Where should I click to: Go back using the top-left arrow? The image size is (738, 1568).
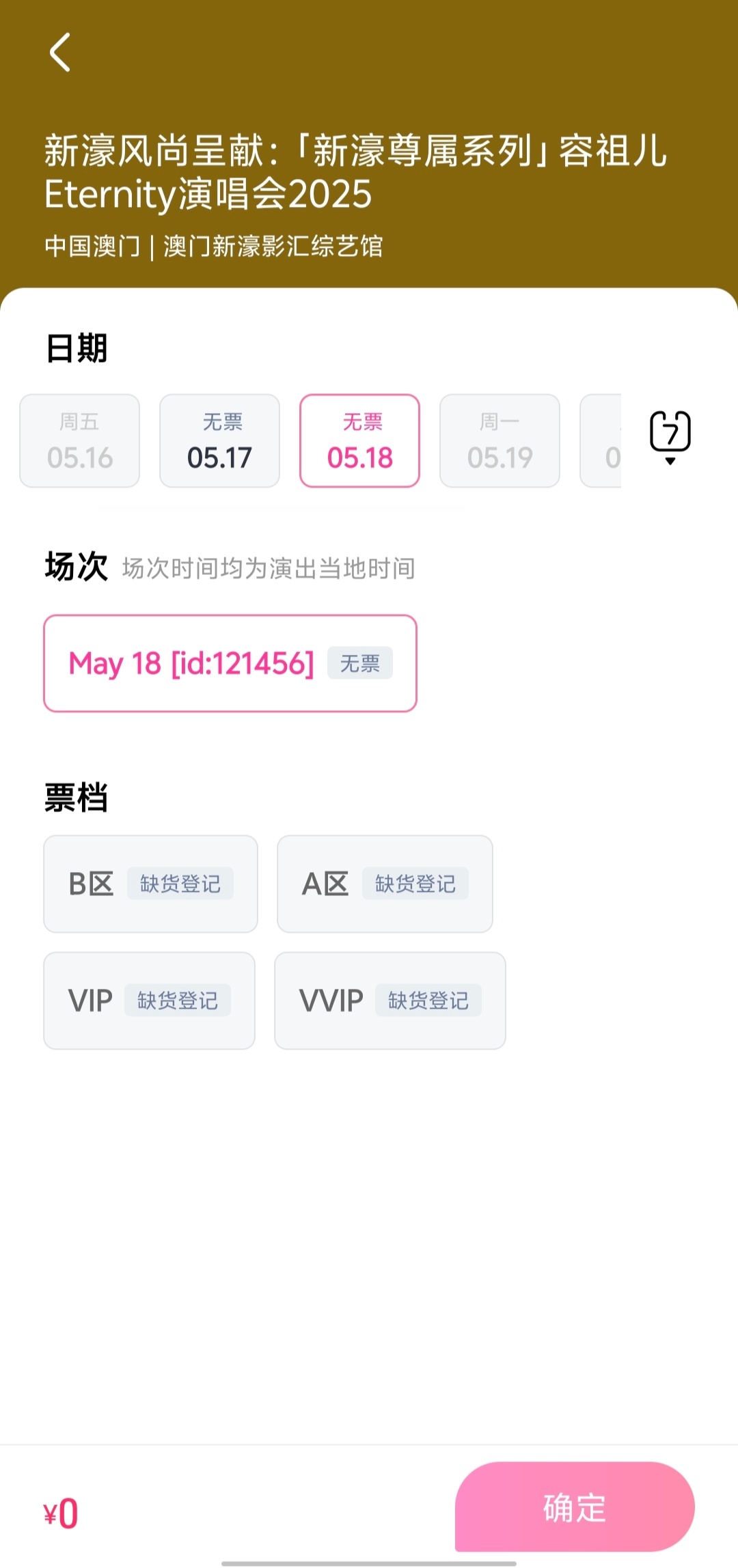pyautogui.click(x=60, y=53)
